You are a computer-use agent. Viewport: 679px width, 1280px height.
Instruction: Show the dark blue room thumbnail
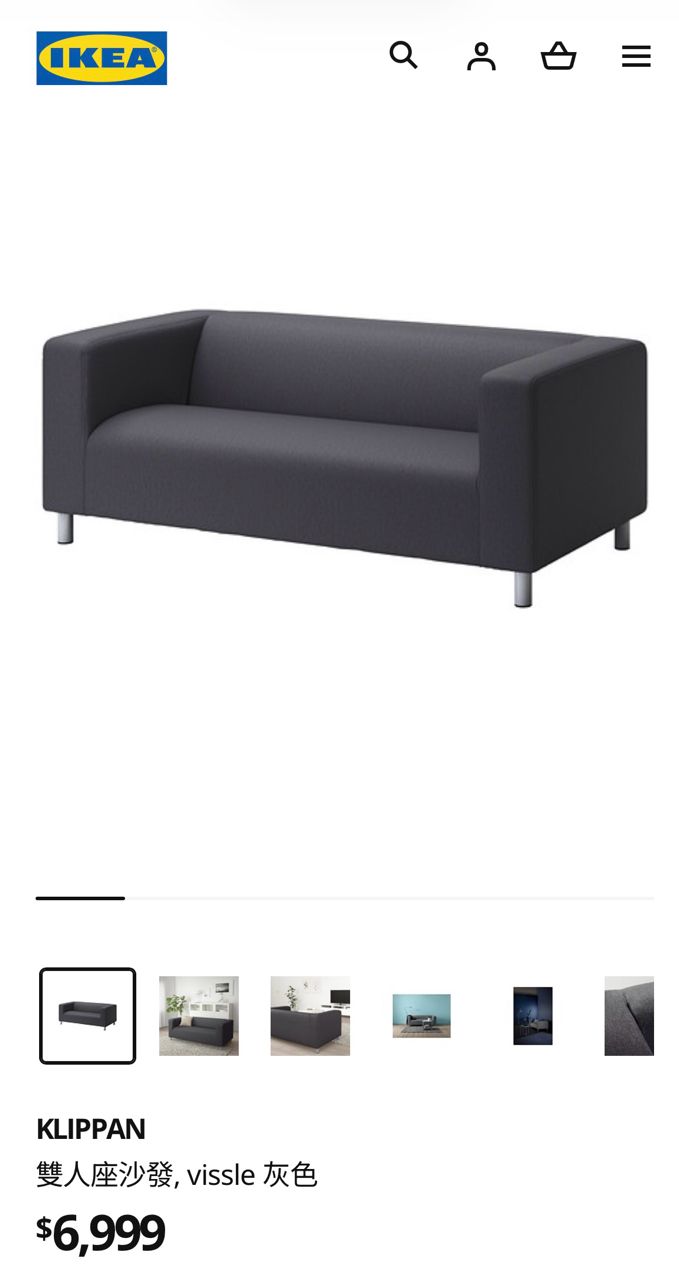532,1015
